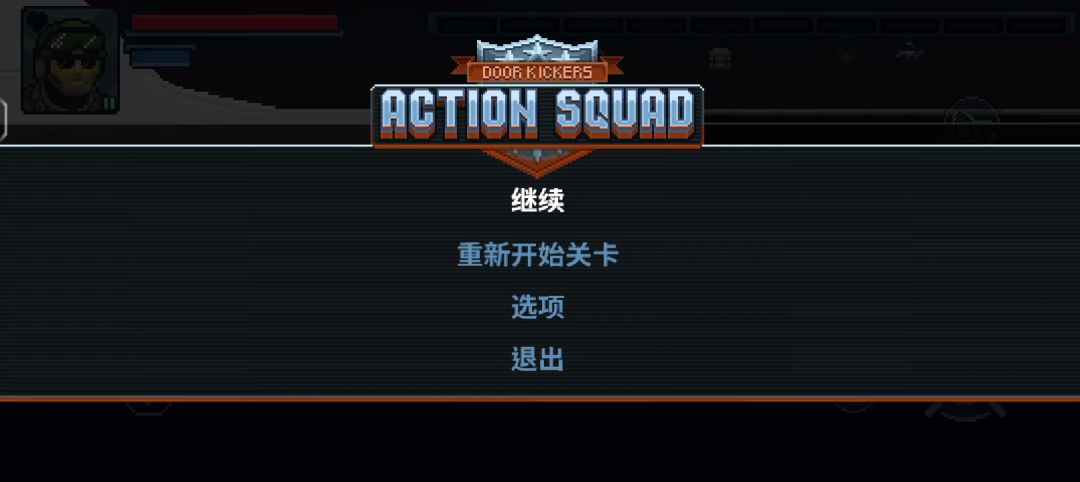Tap 退出 to quit the level
Viewport: 1080px width, 482px height.
[x=538, y=359]
